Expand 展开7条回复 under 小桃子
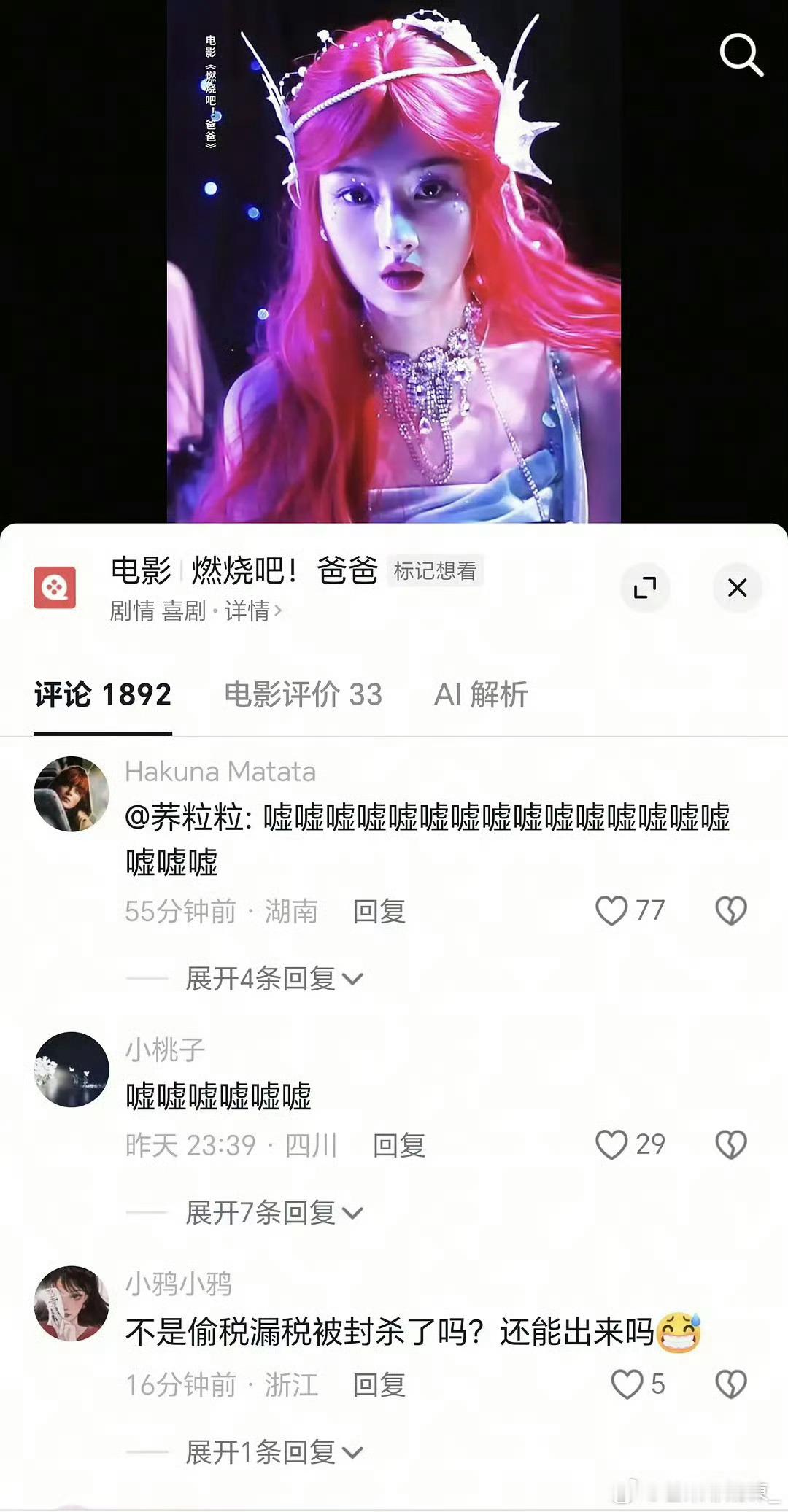 pos(274,1212)
